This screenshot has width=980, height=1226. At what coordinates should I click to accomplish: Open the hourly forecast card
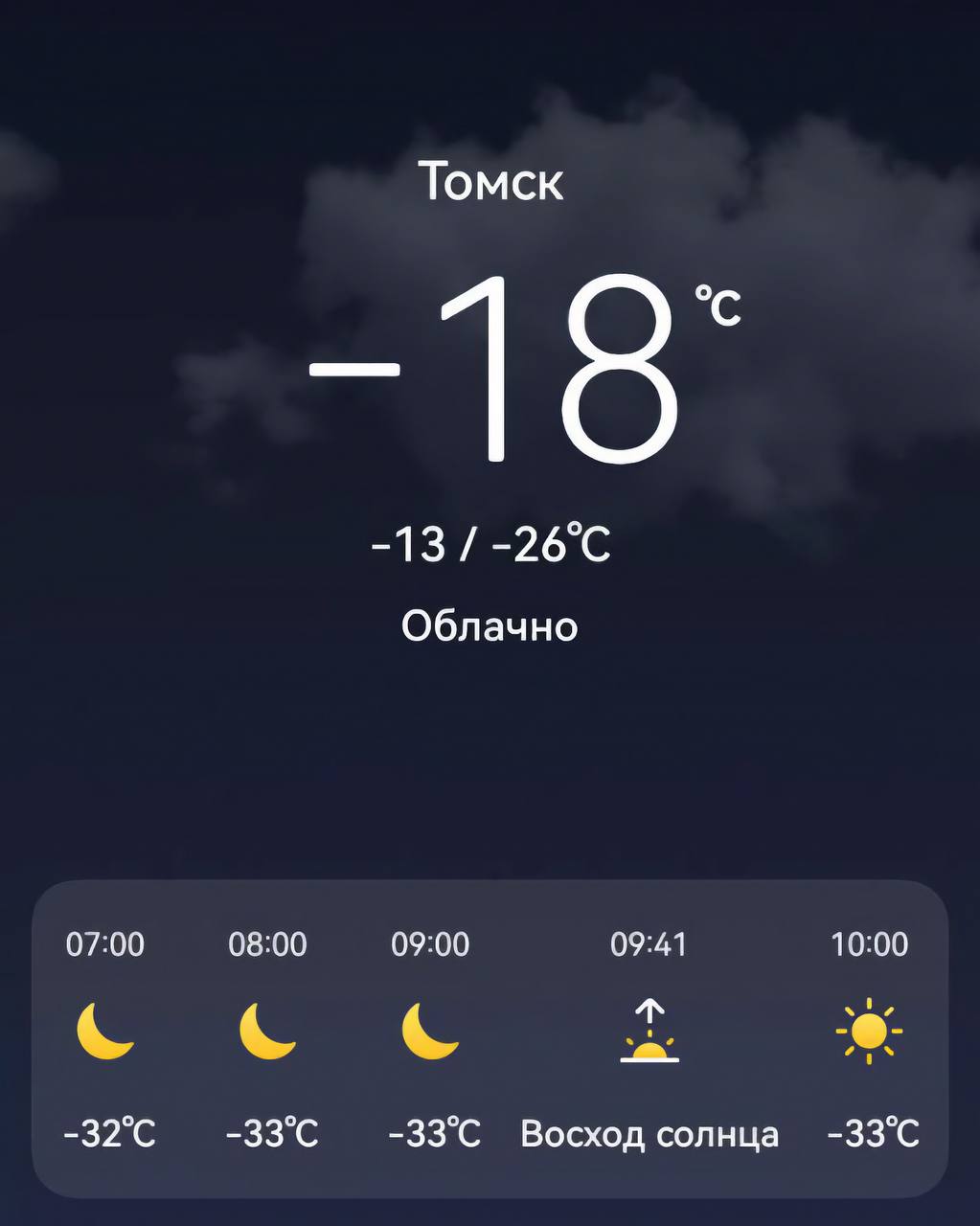point(490,1038)
